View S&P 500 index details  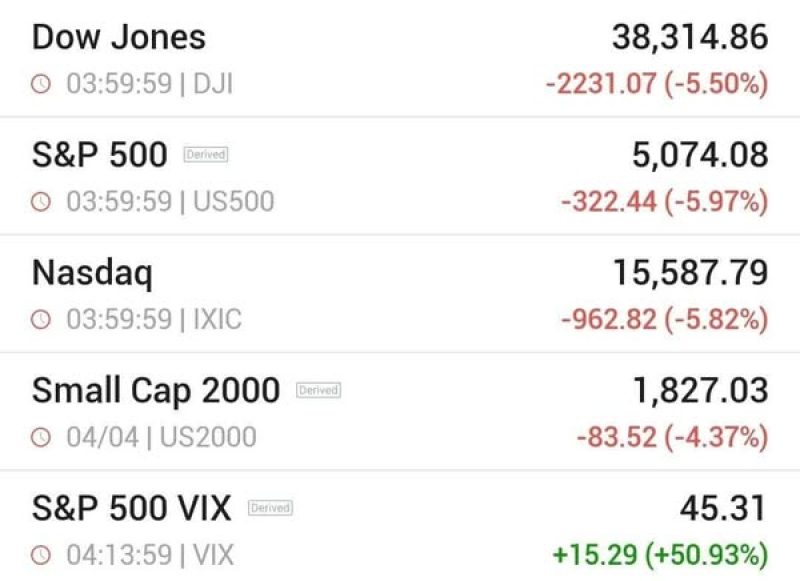(x=99, y=155)
